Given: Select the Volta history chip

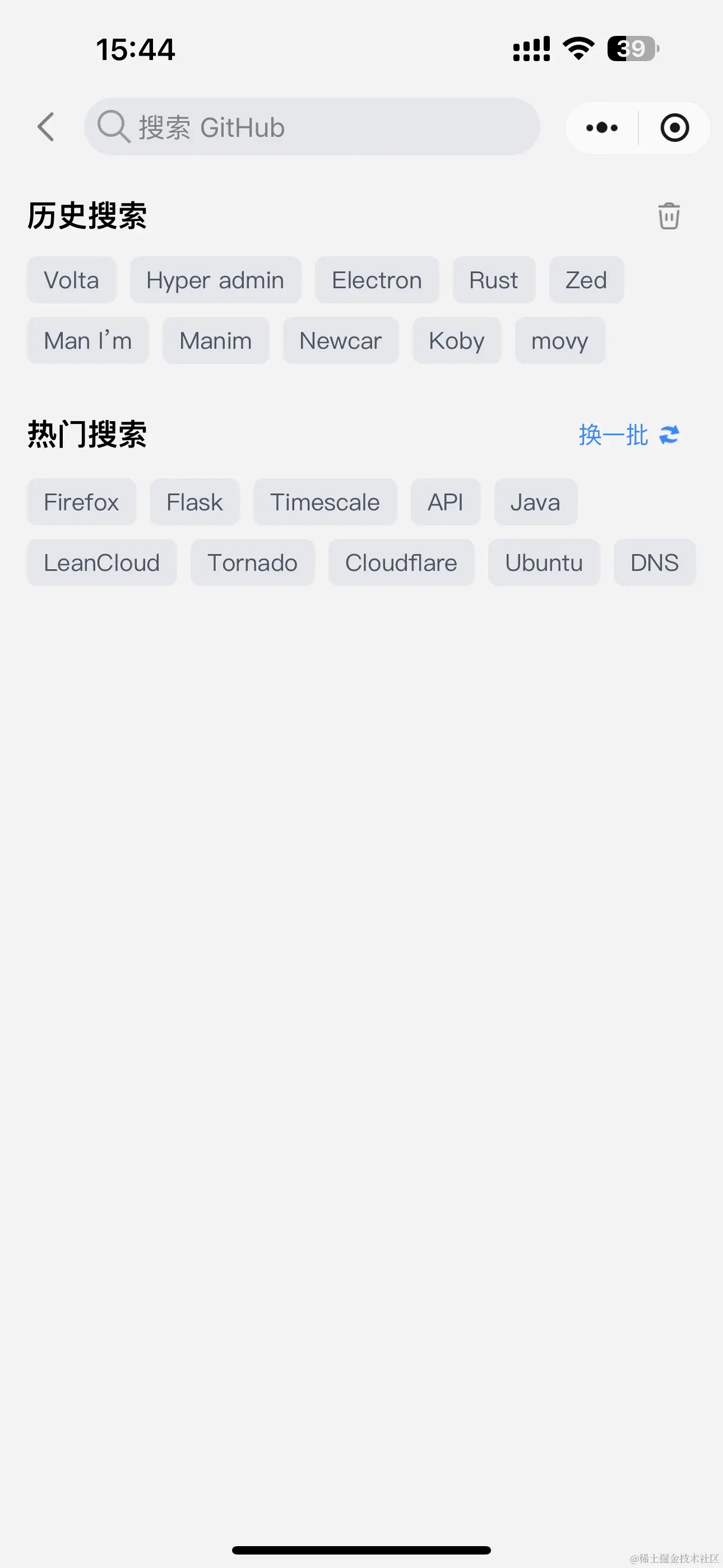Looking at the screenshot, I should [x=71, y=280].
